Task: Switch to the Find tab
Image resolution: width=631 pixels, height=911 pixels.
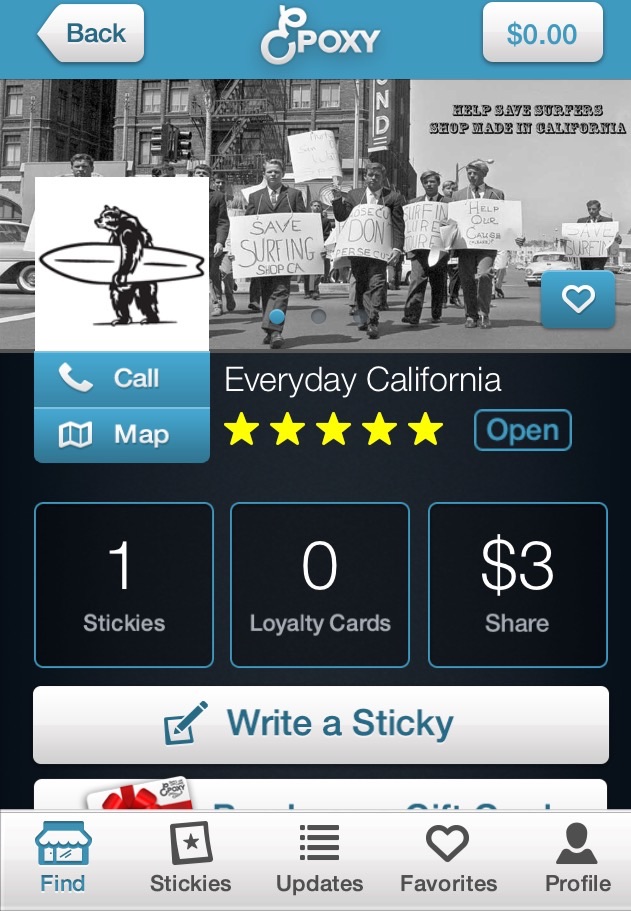Action: [63, 858]
